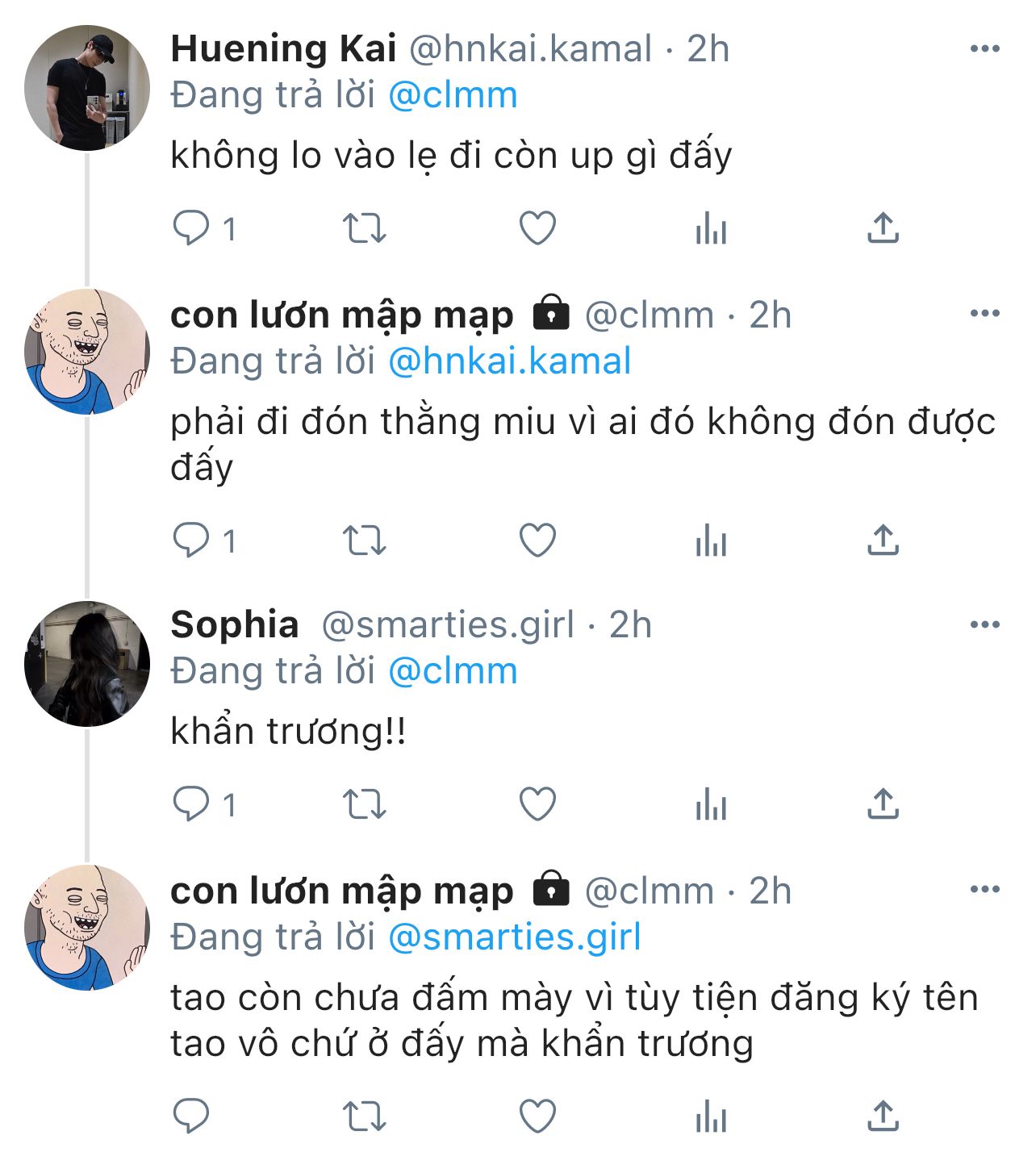Reply to the 'tao còn chưa đấm mày' tweet
1036x1152 pixels.
pos(191,1117)
